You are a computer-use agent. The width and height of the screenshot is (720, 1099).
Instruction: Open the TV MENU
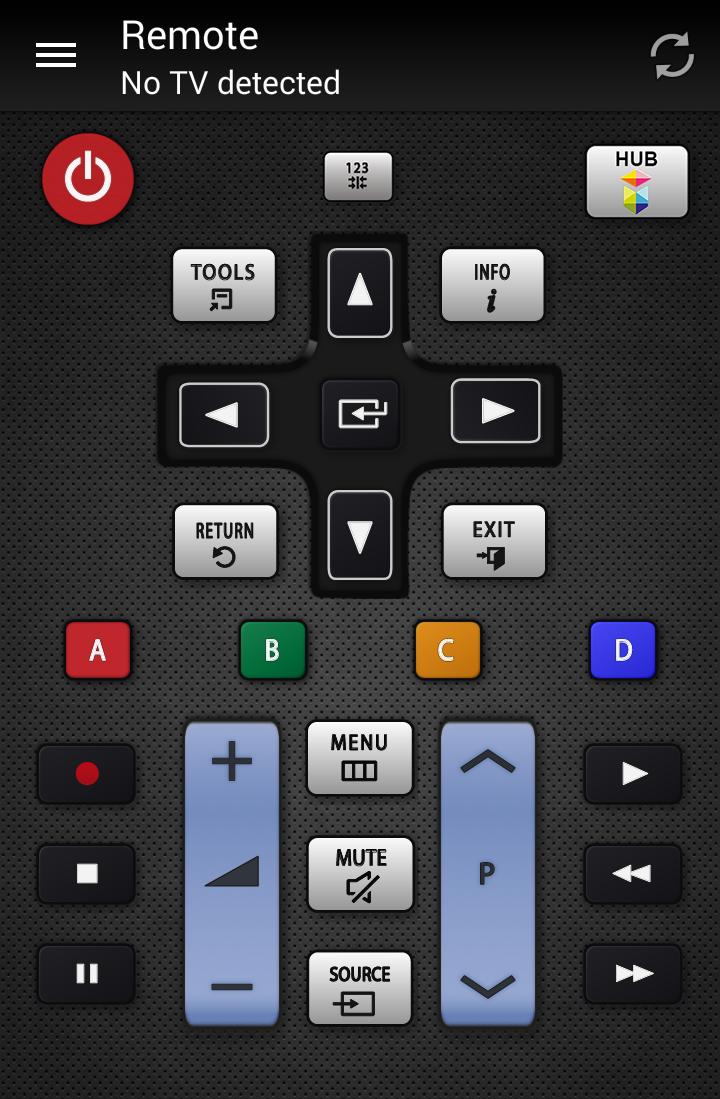point(359,758)
